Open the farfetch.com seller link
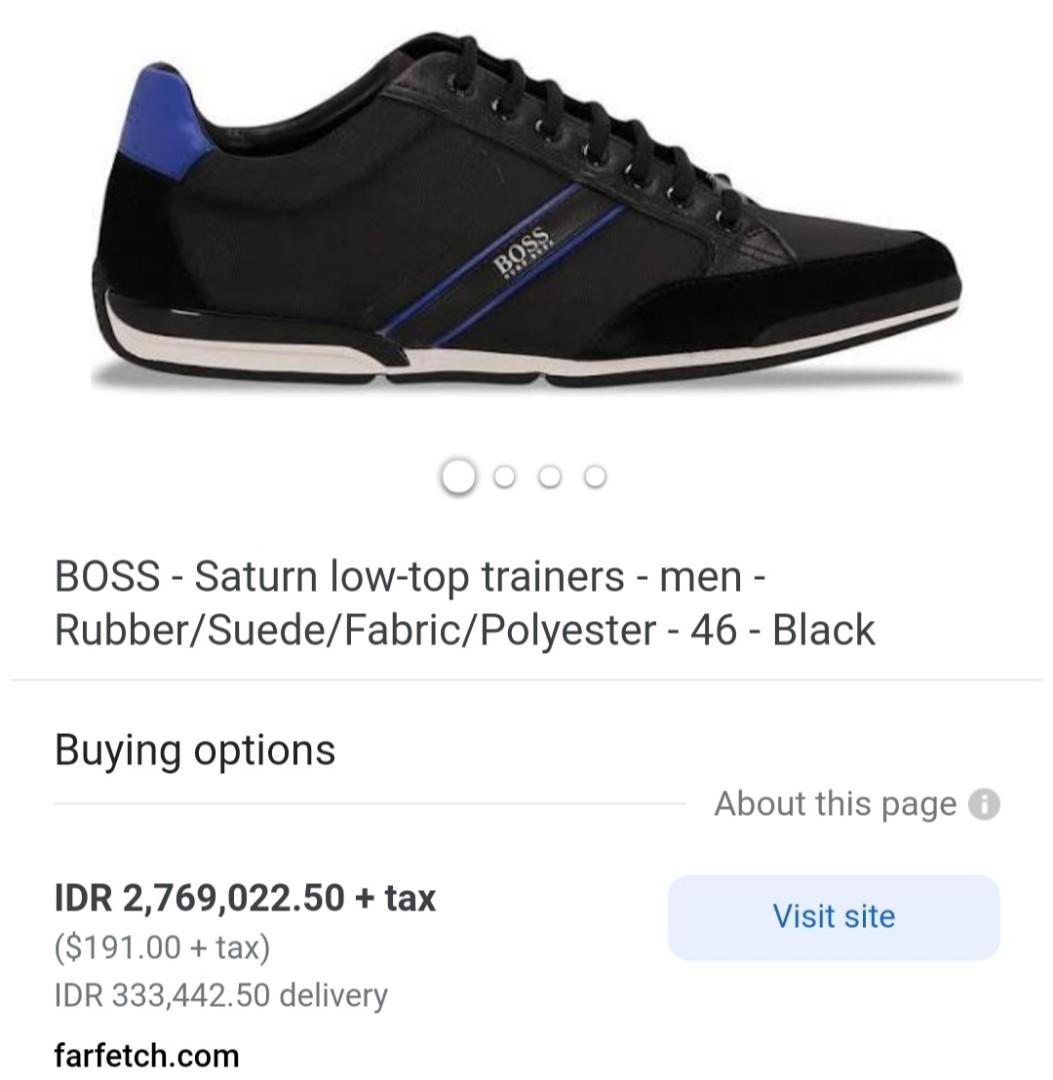The height and width of the screenshot is (1080, 1053). click(146, 1054)
